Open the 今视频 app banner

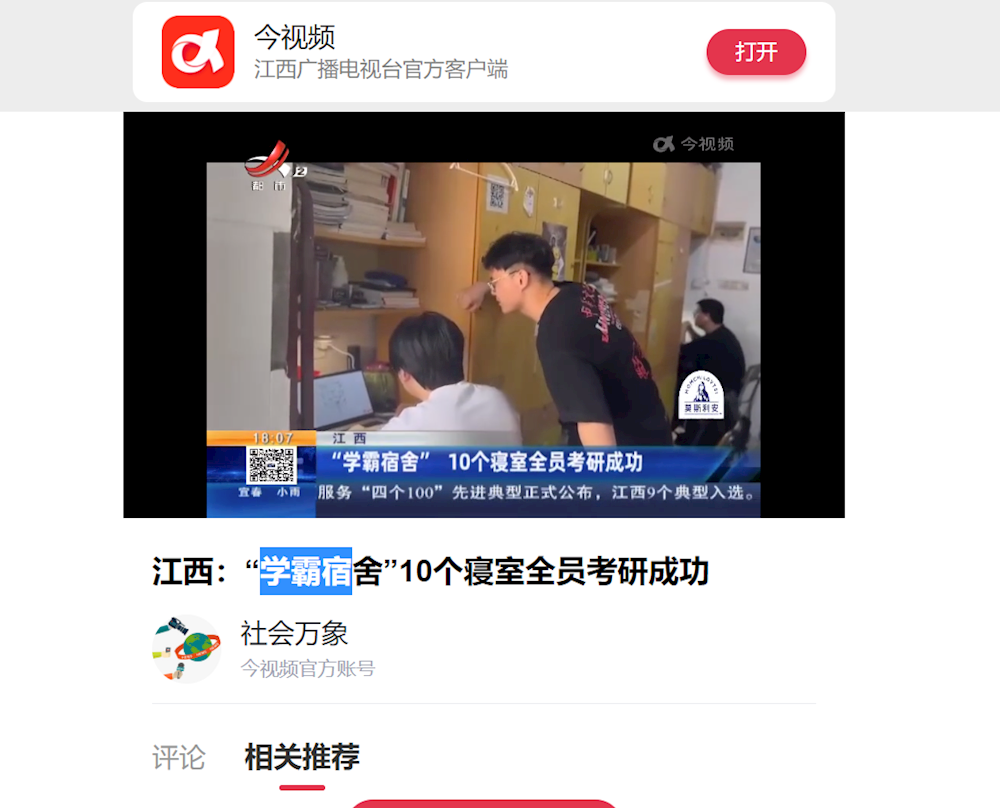(x=380, y=52)
